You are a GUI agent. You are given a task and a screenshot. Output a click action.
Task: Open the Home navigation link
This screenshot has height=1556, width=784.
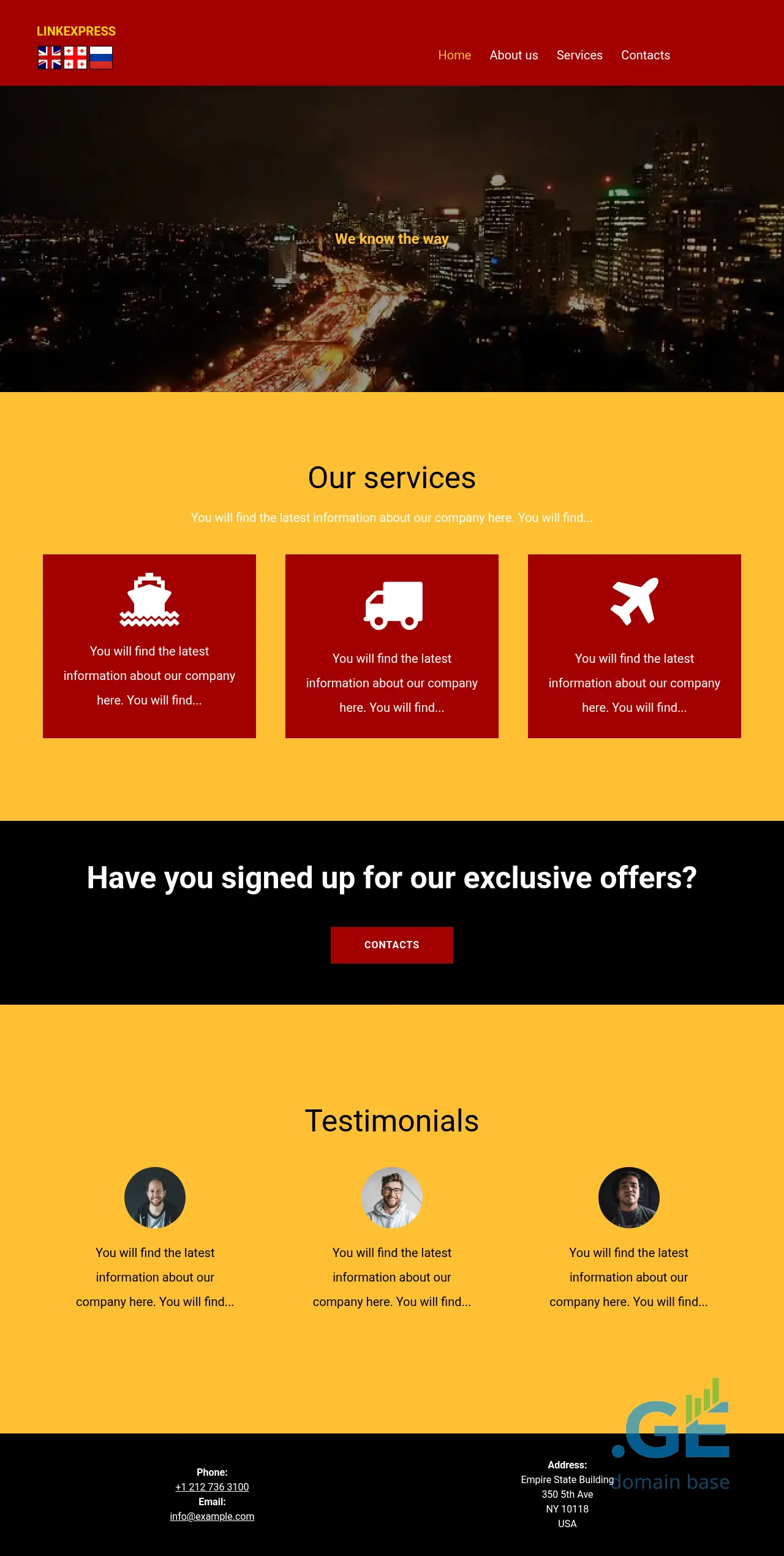(454, 55)
